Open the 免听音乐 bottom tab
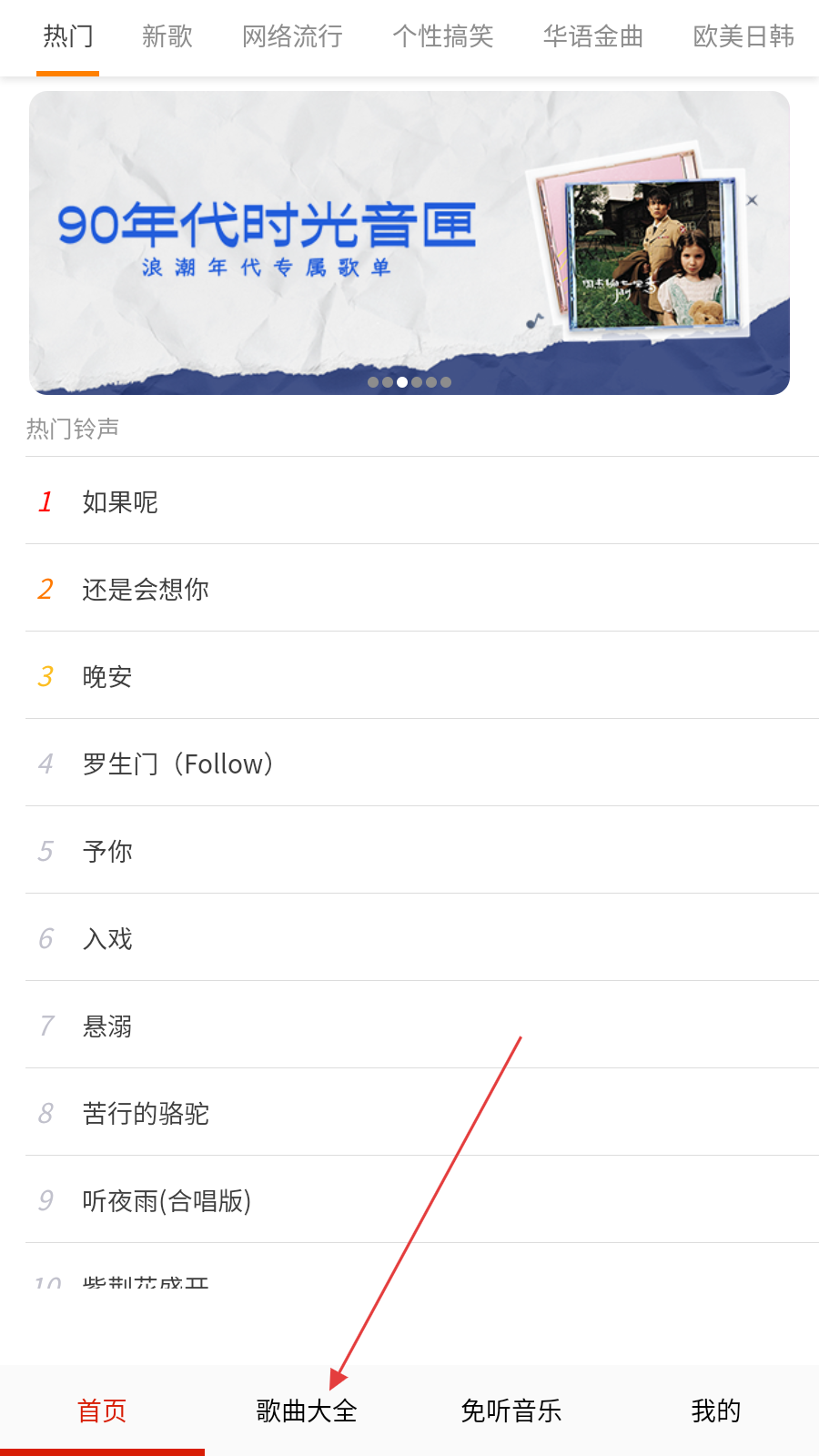Image resolution: width=819 pixels, height=1456 pixels. coord(511,1410)
